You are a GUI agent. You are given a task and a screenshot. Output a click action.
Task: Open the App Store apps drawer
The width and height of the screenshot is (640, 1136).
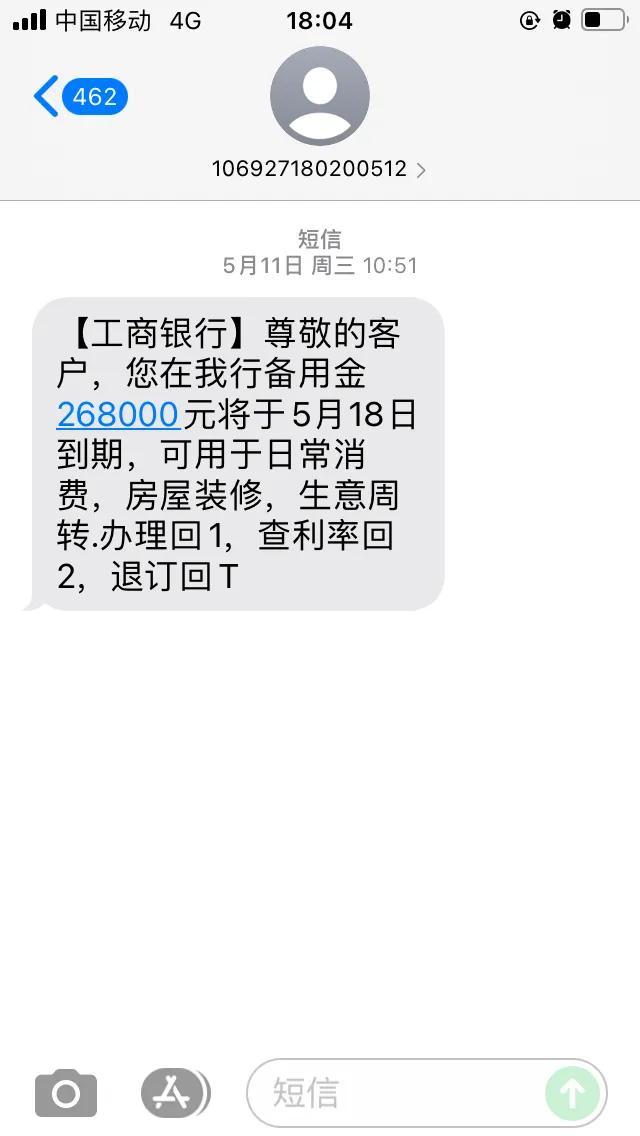point(174,1093)
